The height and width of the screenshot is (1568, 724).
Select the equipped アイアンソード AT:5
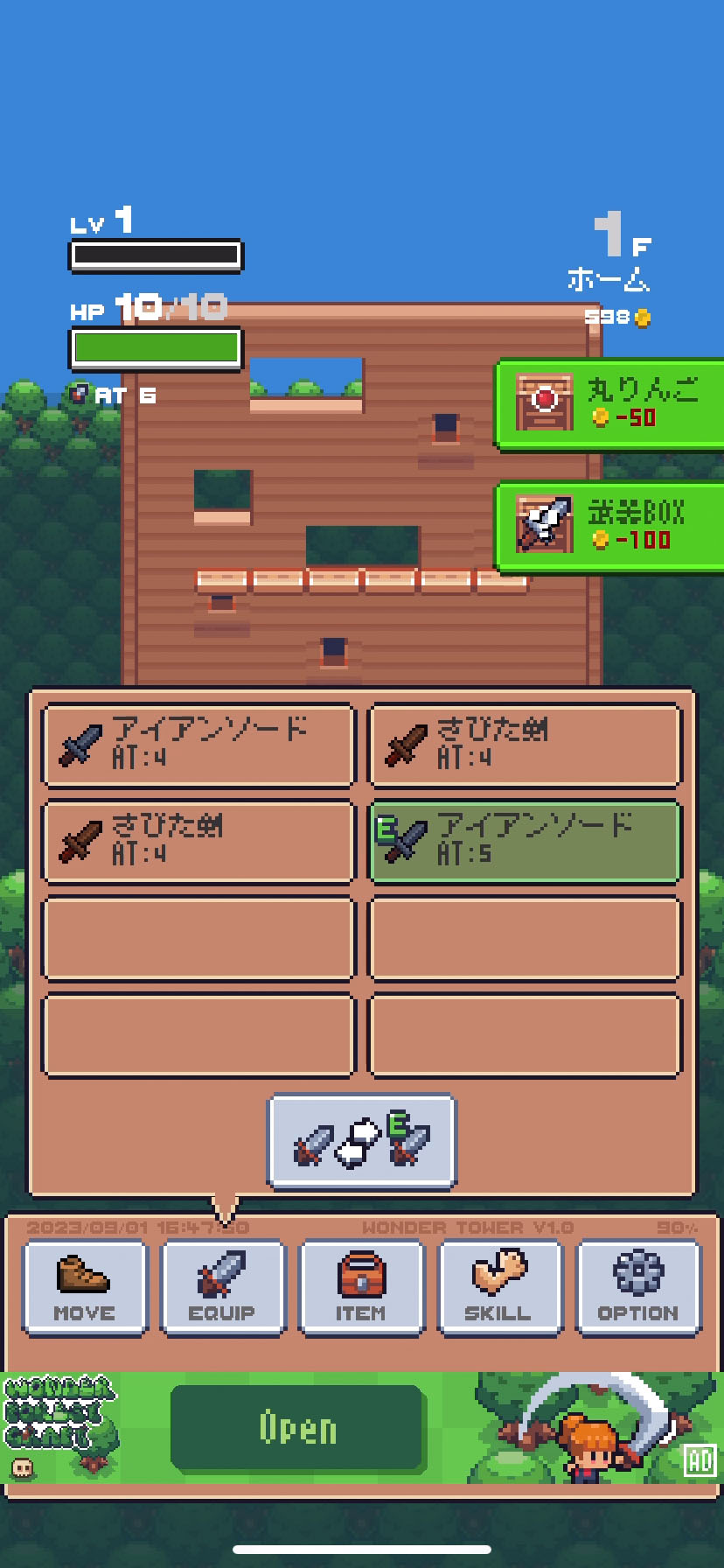(x=526, y=841)
